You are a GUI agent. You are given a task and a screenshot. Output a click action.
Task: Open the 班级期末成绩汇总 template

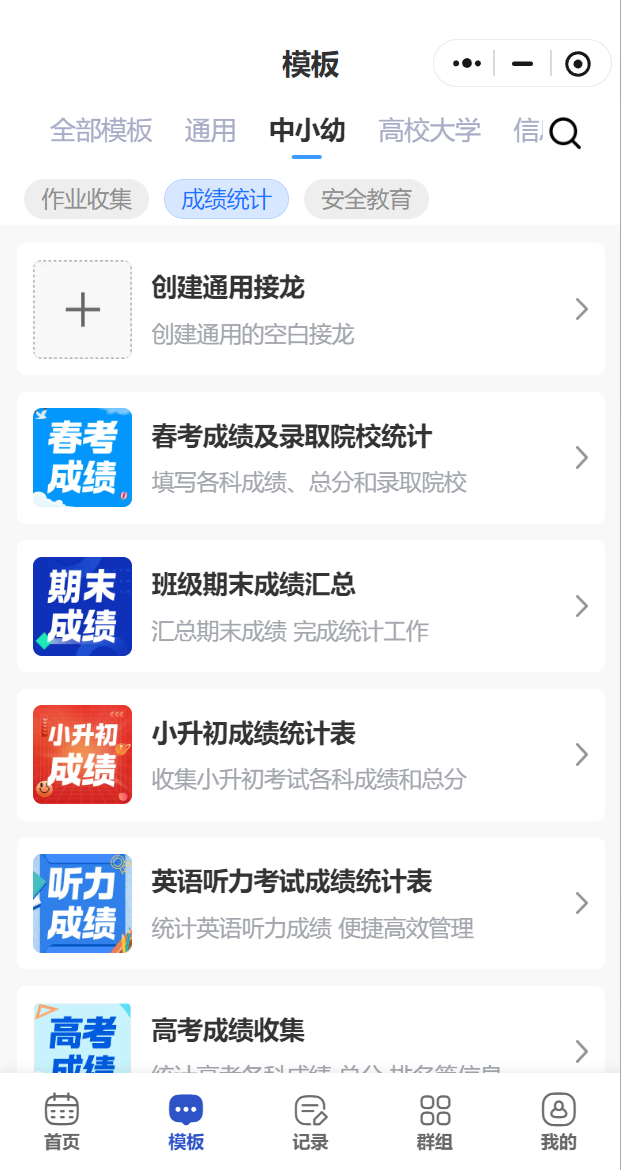click(311, 606)
